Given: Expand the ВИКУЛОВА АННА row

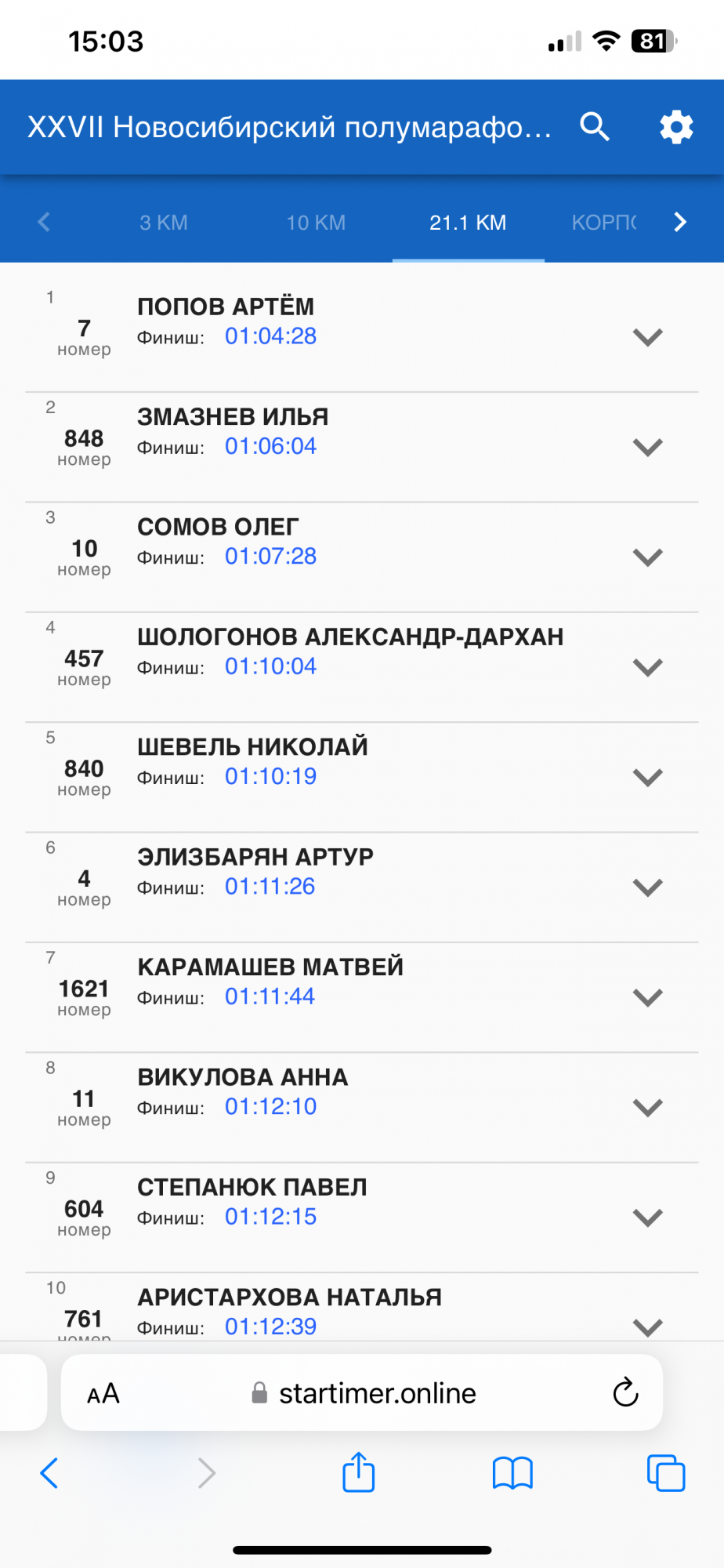Looking at the screenshot, I should click(x=647, y=1107).
